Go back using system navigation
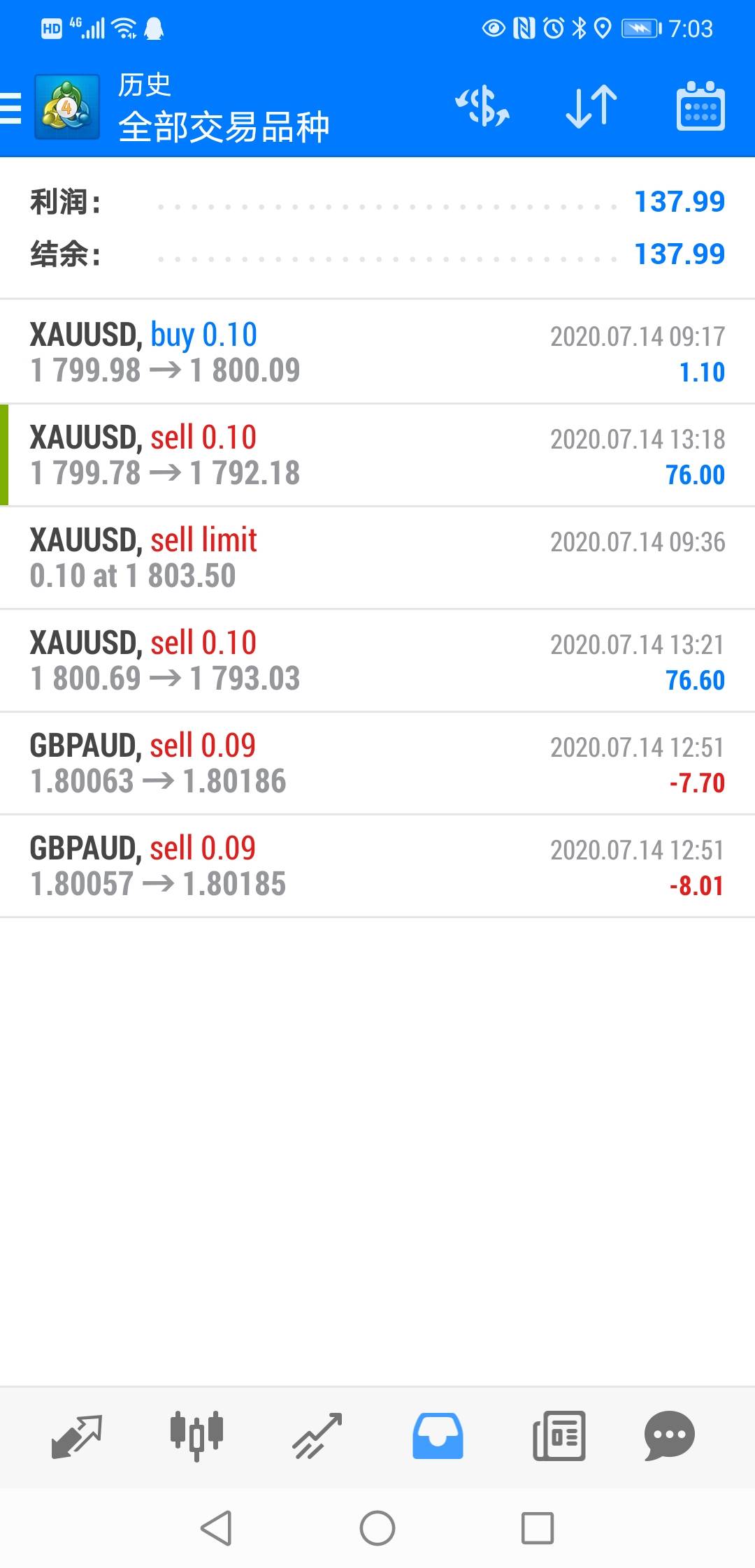Viewport: 755px width, 1568px height. click(216, 1528)
